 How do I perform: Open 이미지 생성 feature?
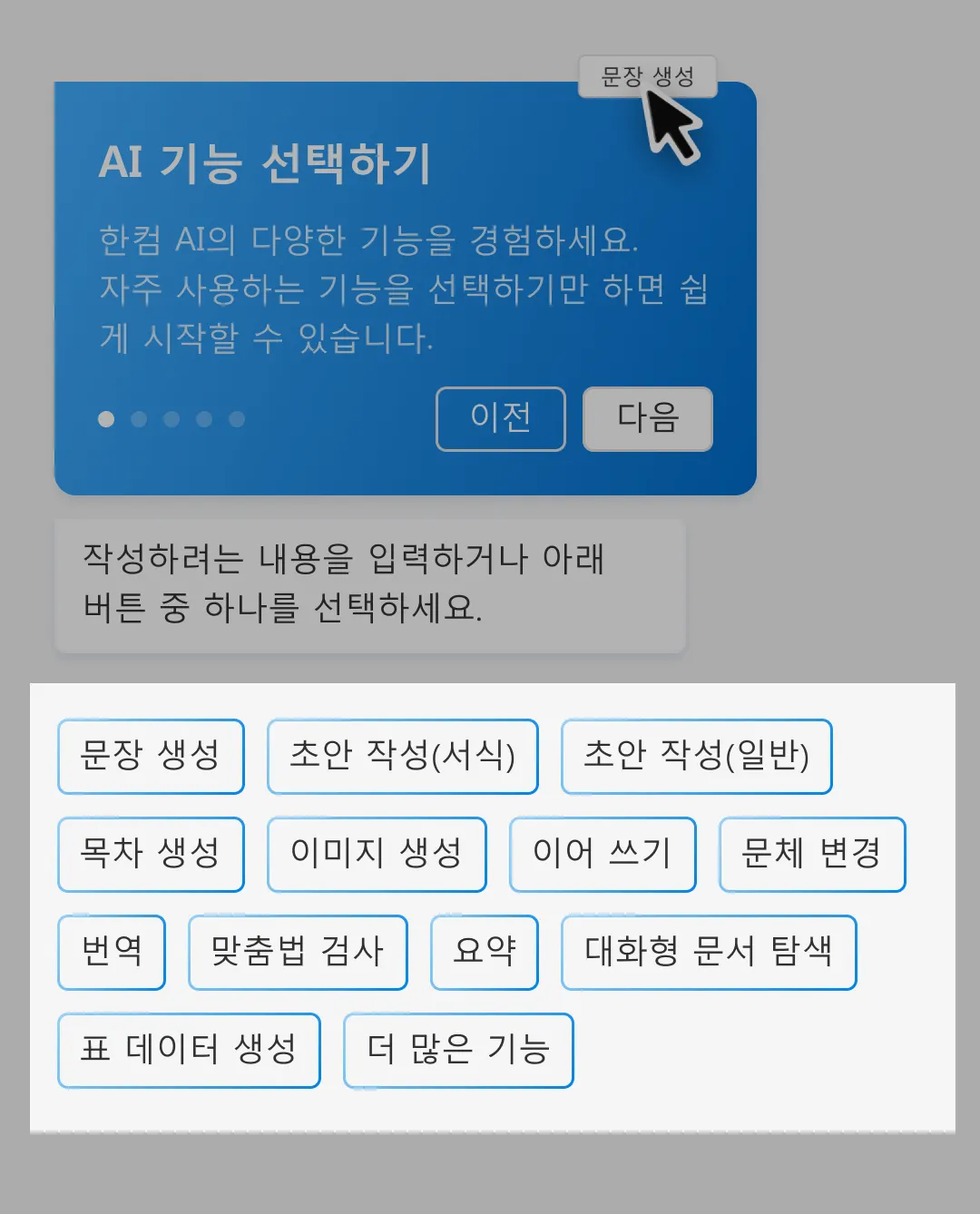[x=377, y=854]
